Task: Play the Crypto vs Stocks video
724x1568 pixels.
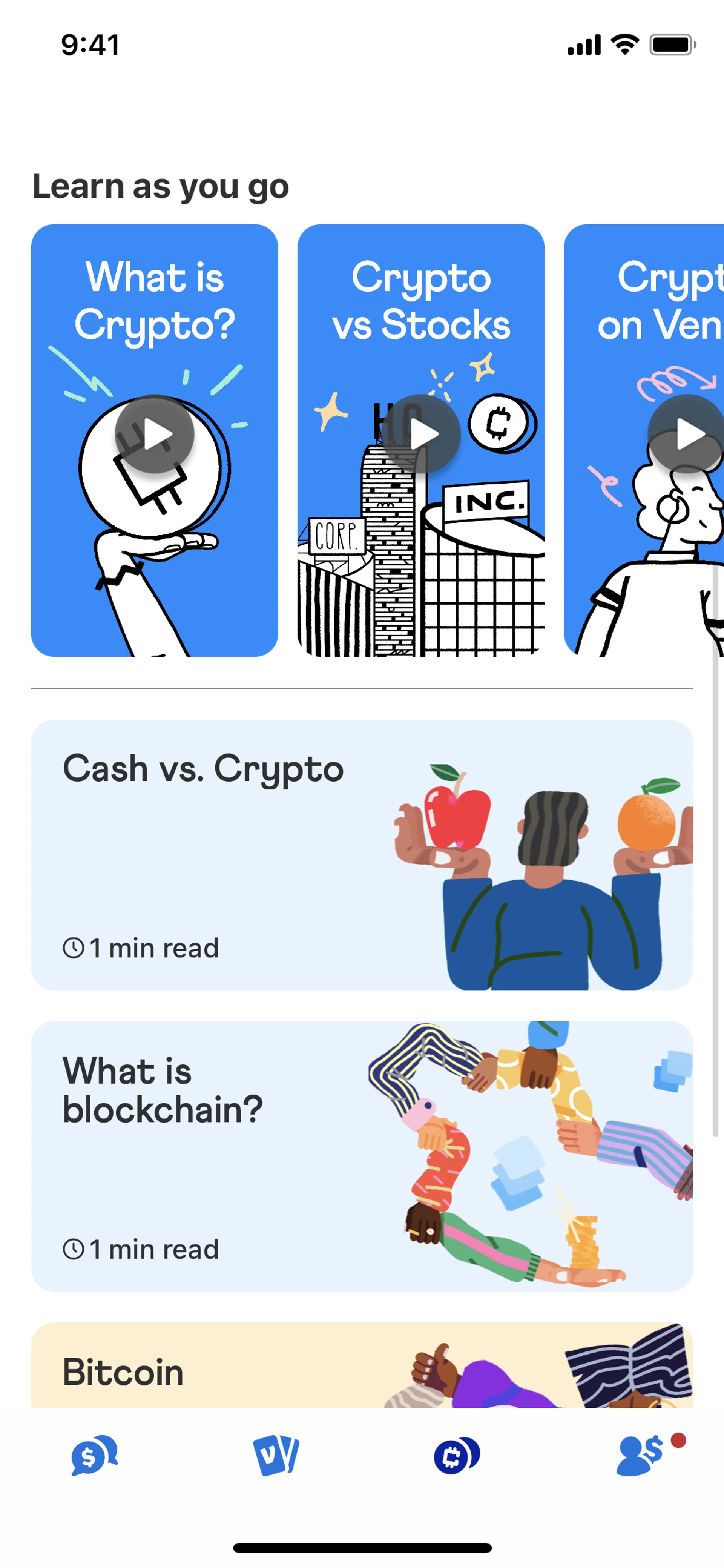Action: coord(420,435)
